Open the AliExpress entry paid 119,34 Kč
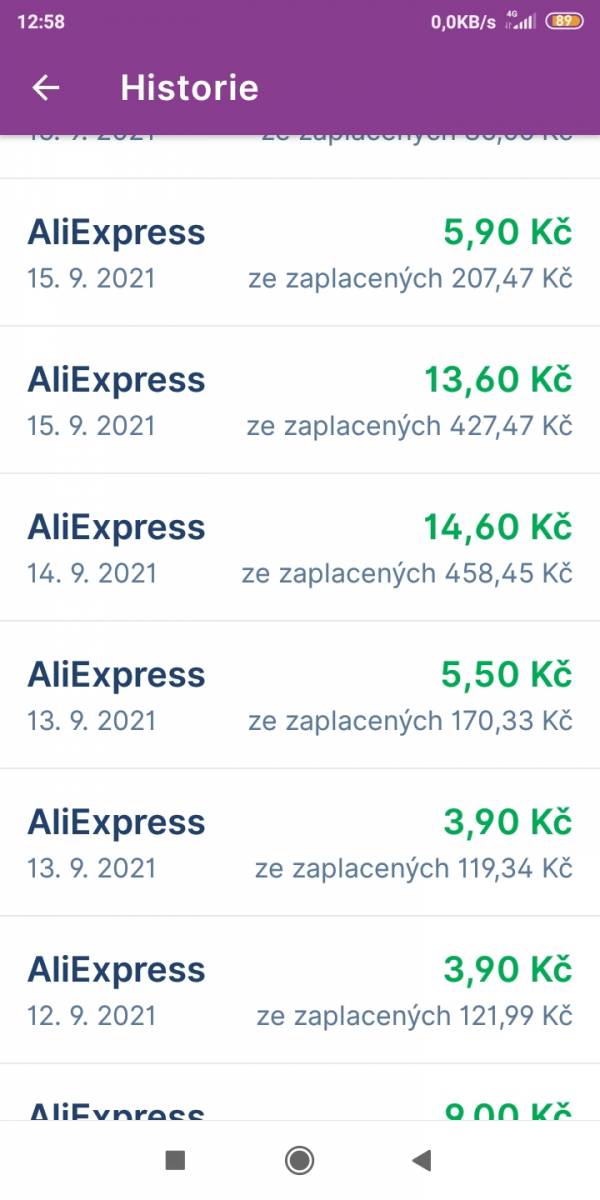 point(300,842)
